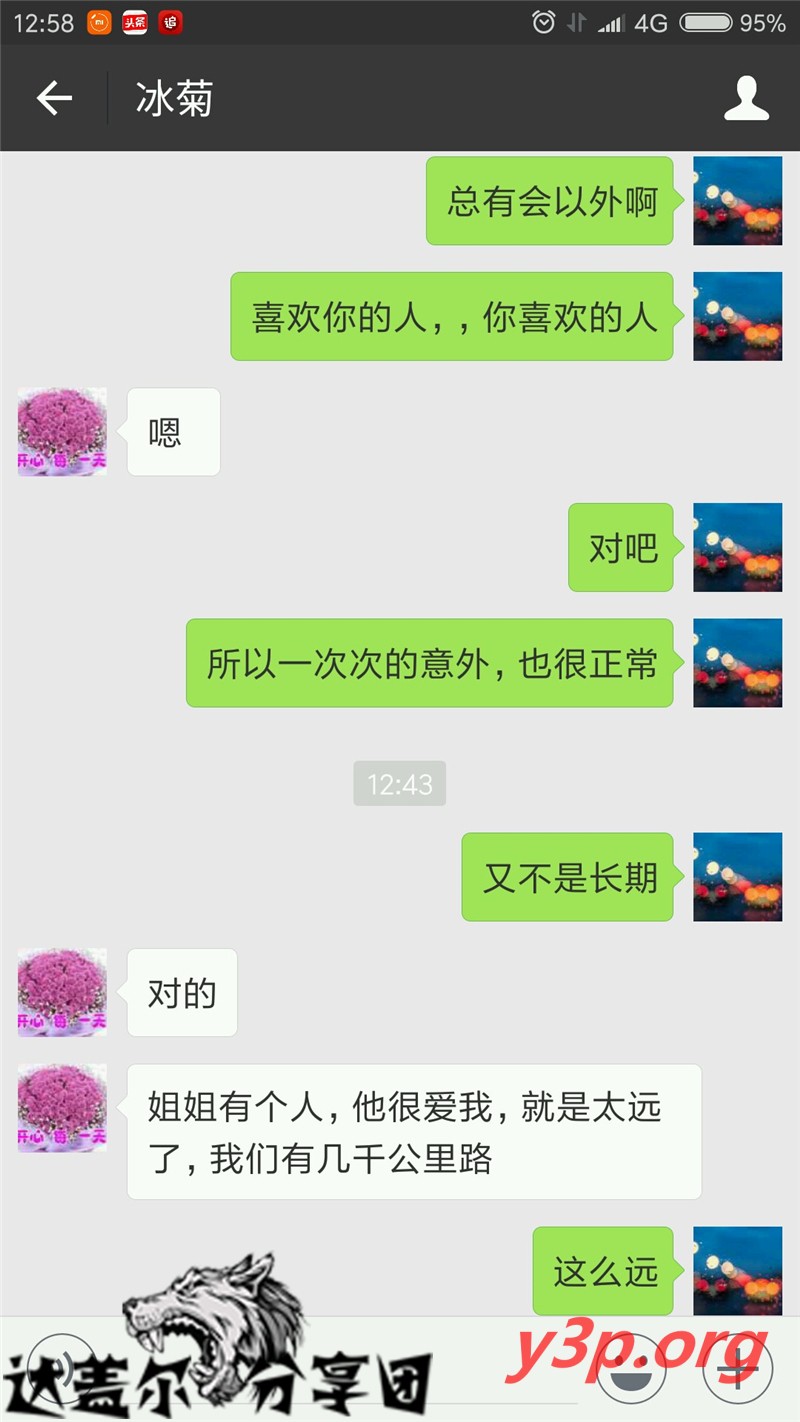Go back from the 冰菊 chat

point(54,98)
